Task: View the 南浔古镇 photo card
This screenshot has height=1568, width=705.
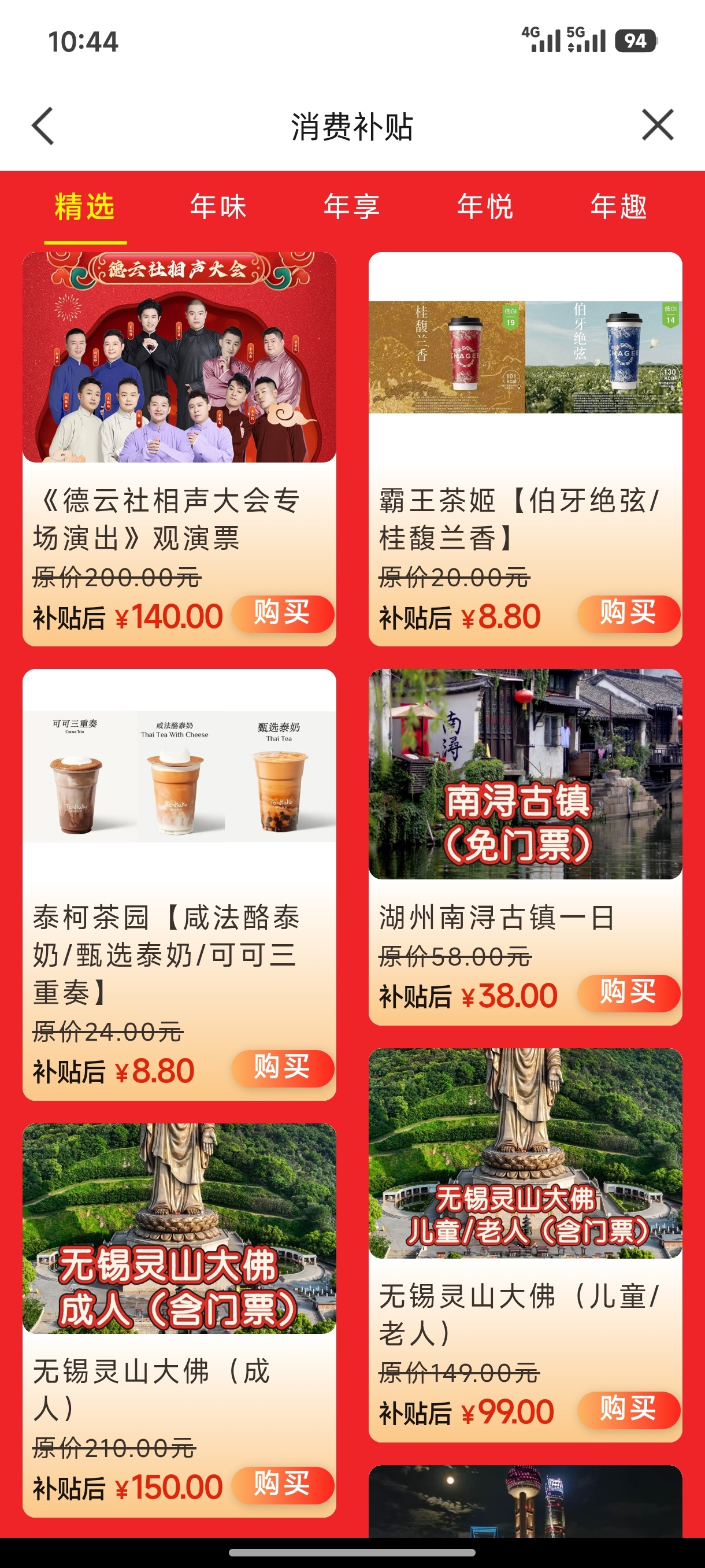Action: pos(525,774)
